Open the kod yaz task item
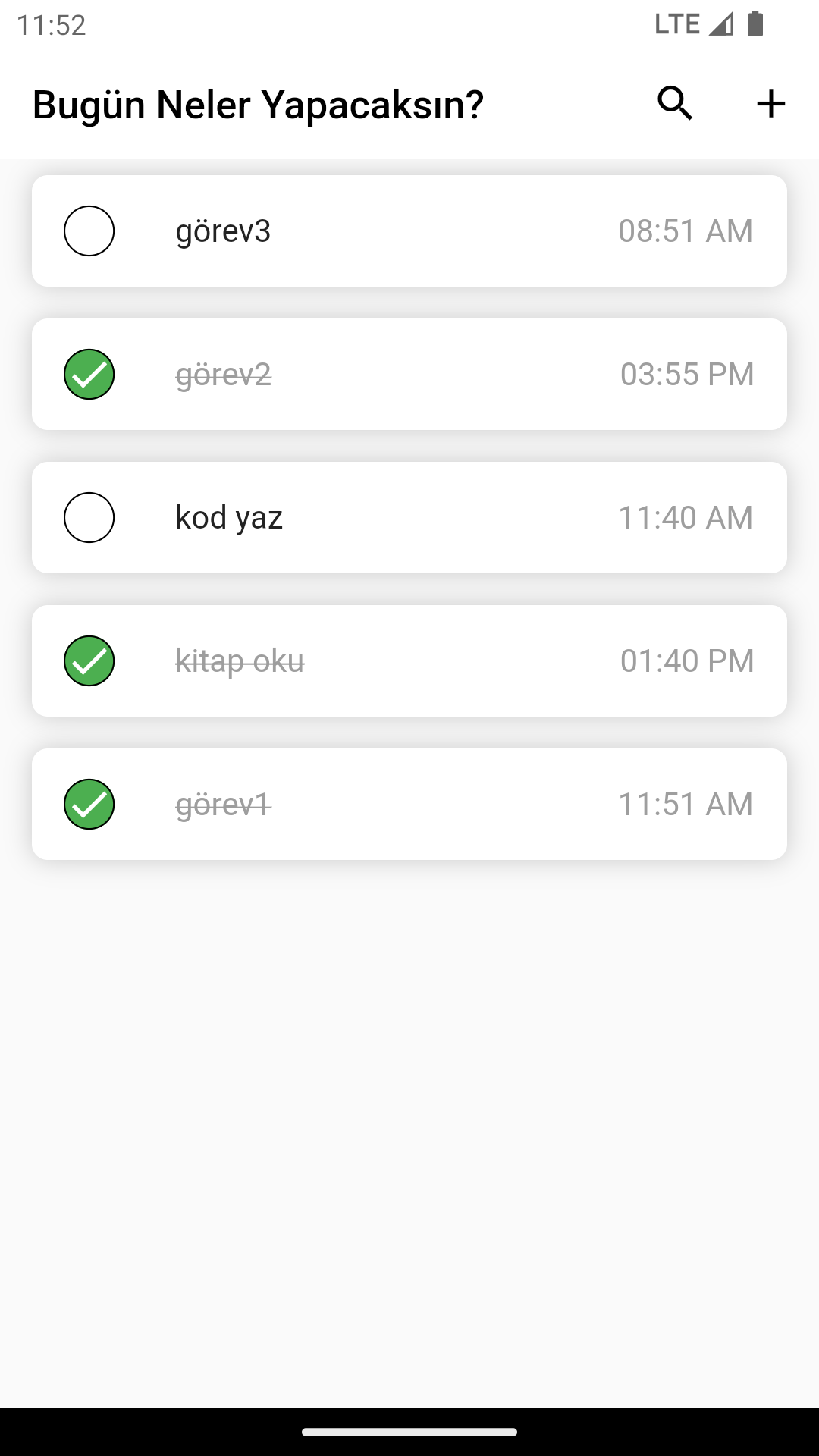 tap(409, 517)
